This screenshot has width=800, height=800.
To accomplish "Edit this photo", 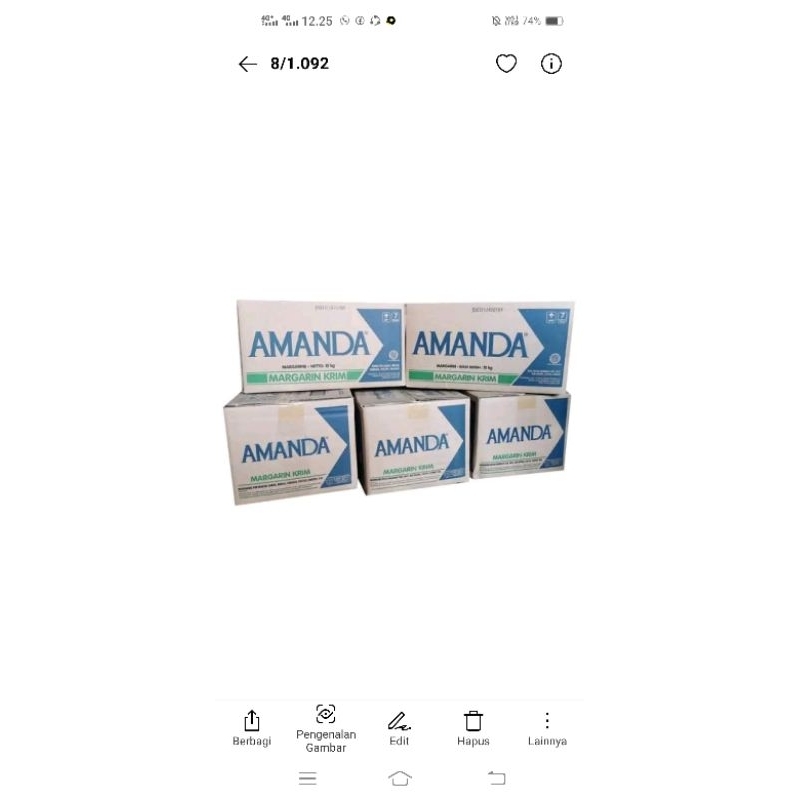I will pos(399,727).
